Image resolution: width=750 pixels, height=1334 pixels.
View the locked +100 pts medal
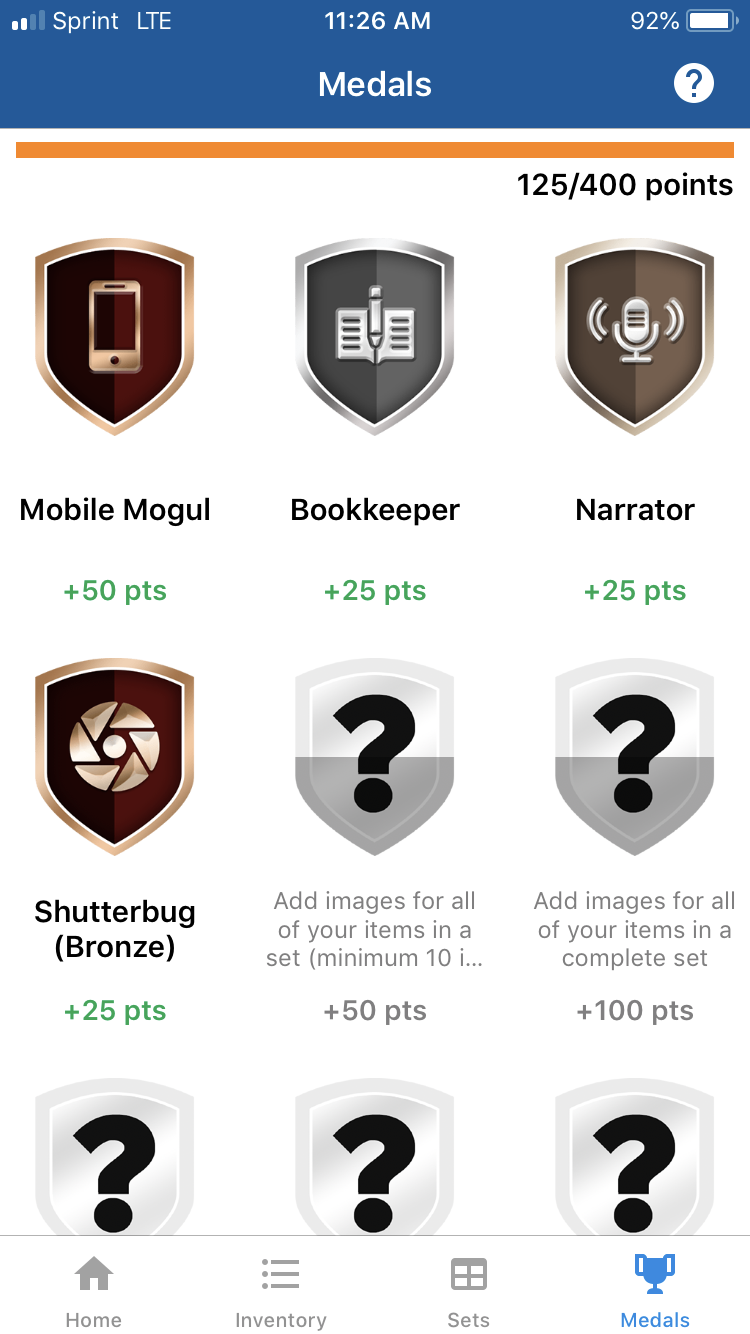(635, 757)
